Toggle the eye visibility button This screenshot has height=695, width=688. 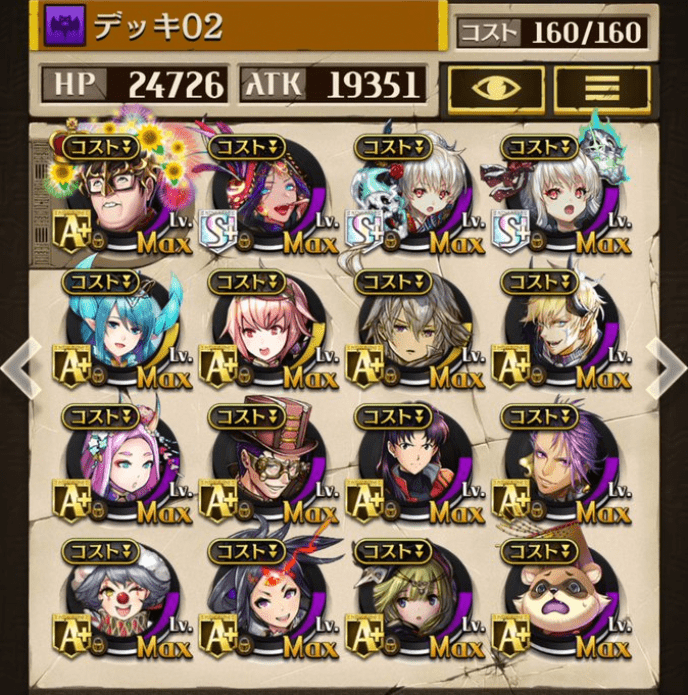coord(496,87)
